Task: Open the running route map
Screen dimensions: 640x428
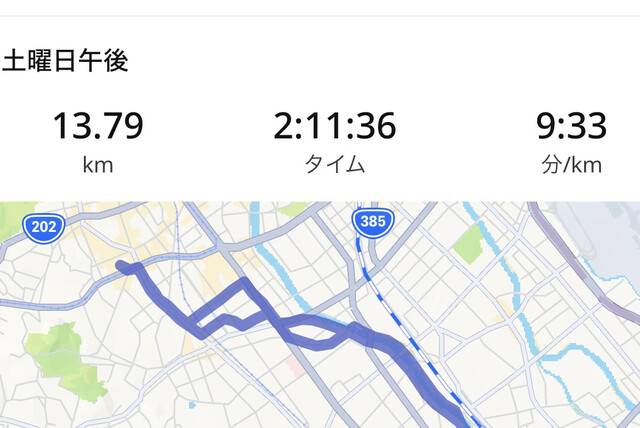Action: (320, 315)
